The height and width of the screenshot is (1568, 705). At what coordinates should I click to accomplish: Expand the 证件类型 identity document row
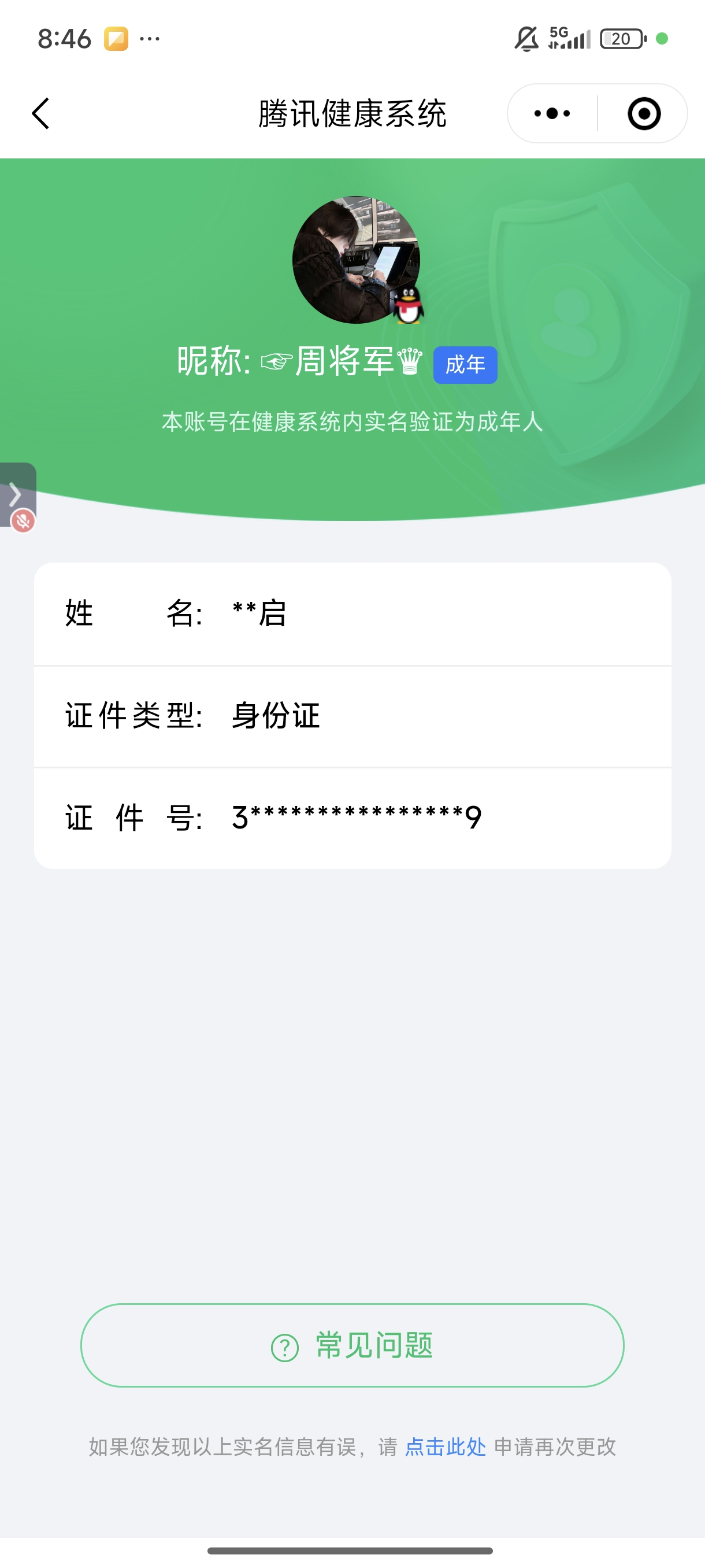coord(352,716)
